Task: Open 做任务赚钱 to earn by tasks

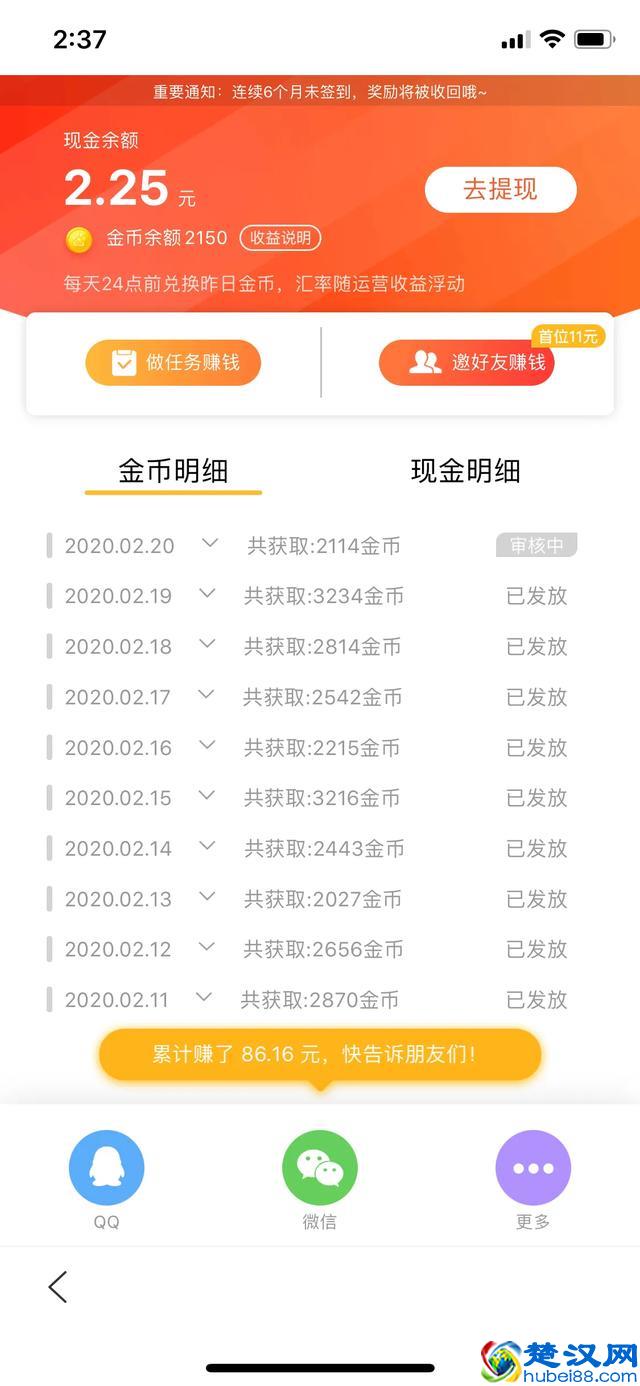Action: (x=173, y=362)
